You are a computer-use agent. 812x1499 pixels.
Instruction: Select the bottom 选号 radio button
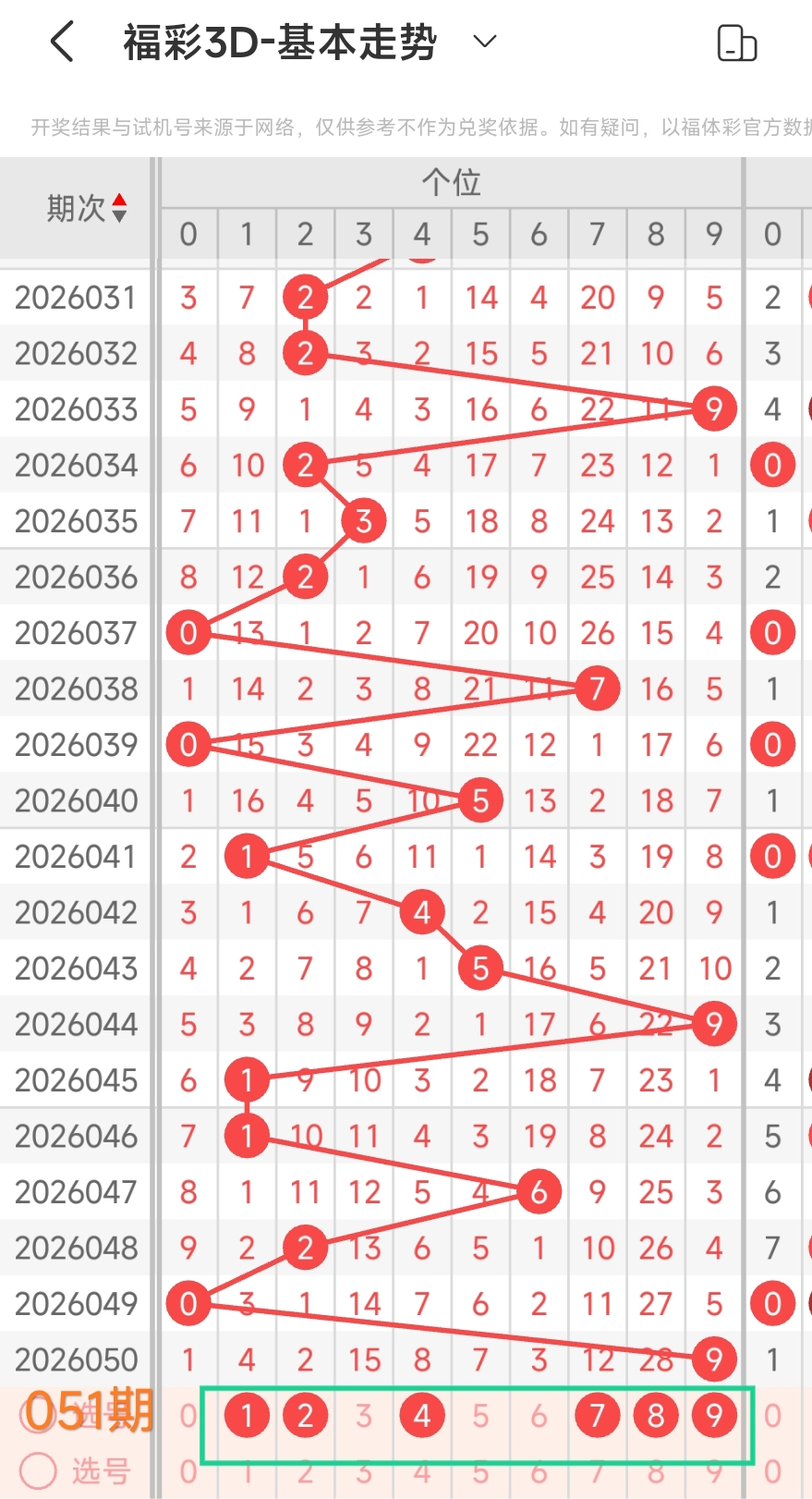[x=39, y=1470]
